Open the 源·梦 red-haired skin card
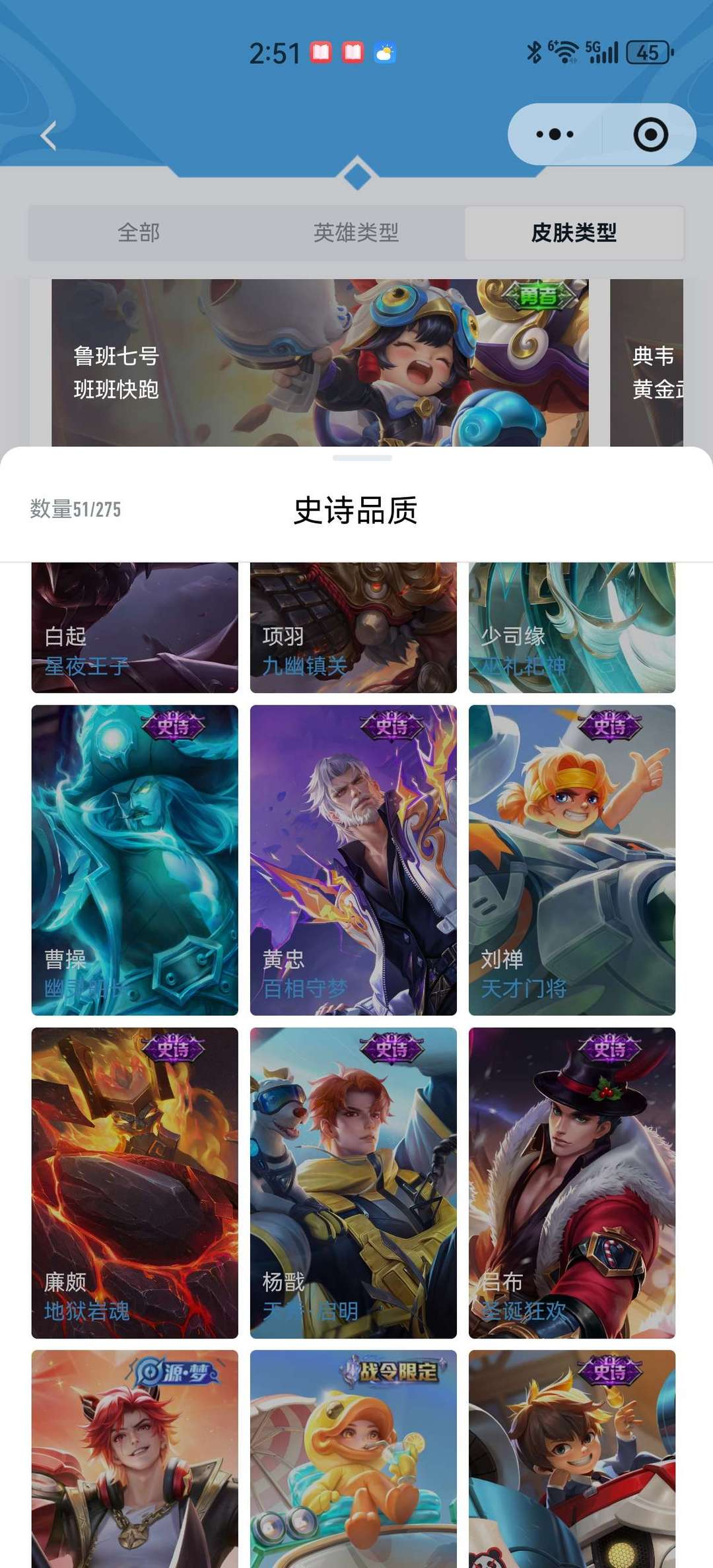The height and width of the screenshot is (1568, 713). tap(135, 1458)
